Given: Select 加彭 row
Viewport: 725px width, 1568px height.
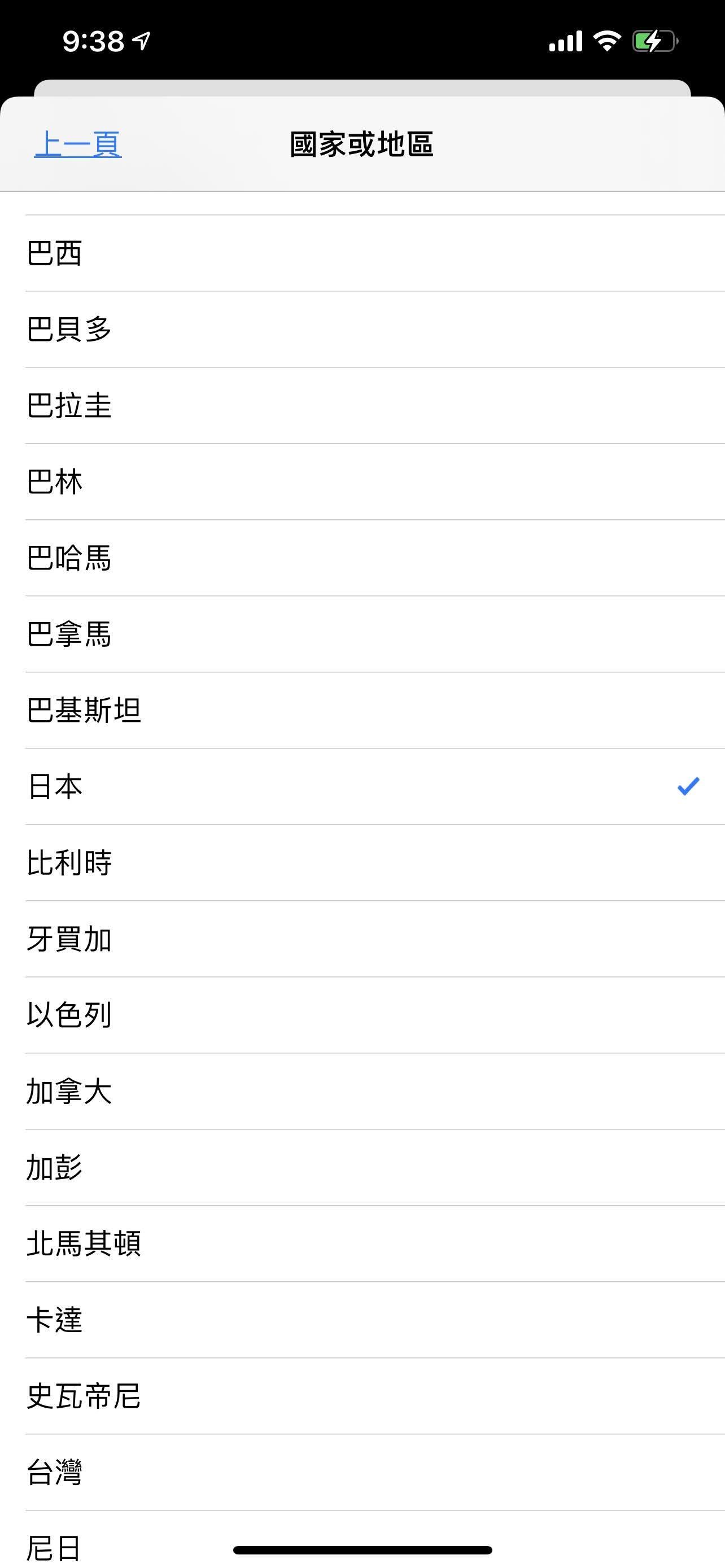Looking at the screenshot, I should (362, 1167).
